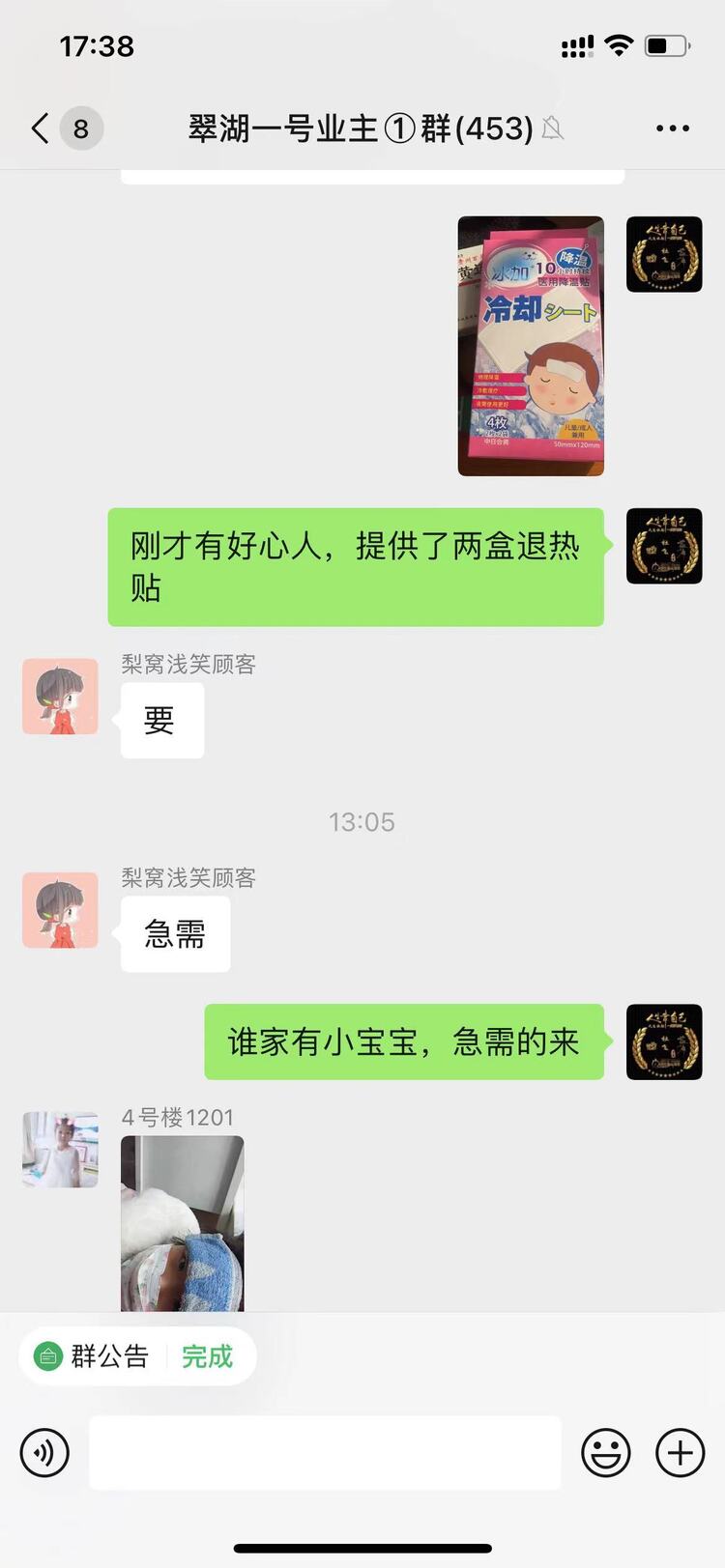Open 4号楼1201's avatar profile
This screenshot has width=725, height=1568.
60,1149
